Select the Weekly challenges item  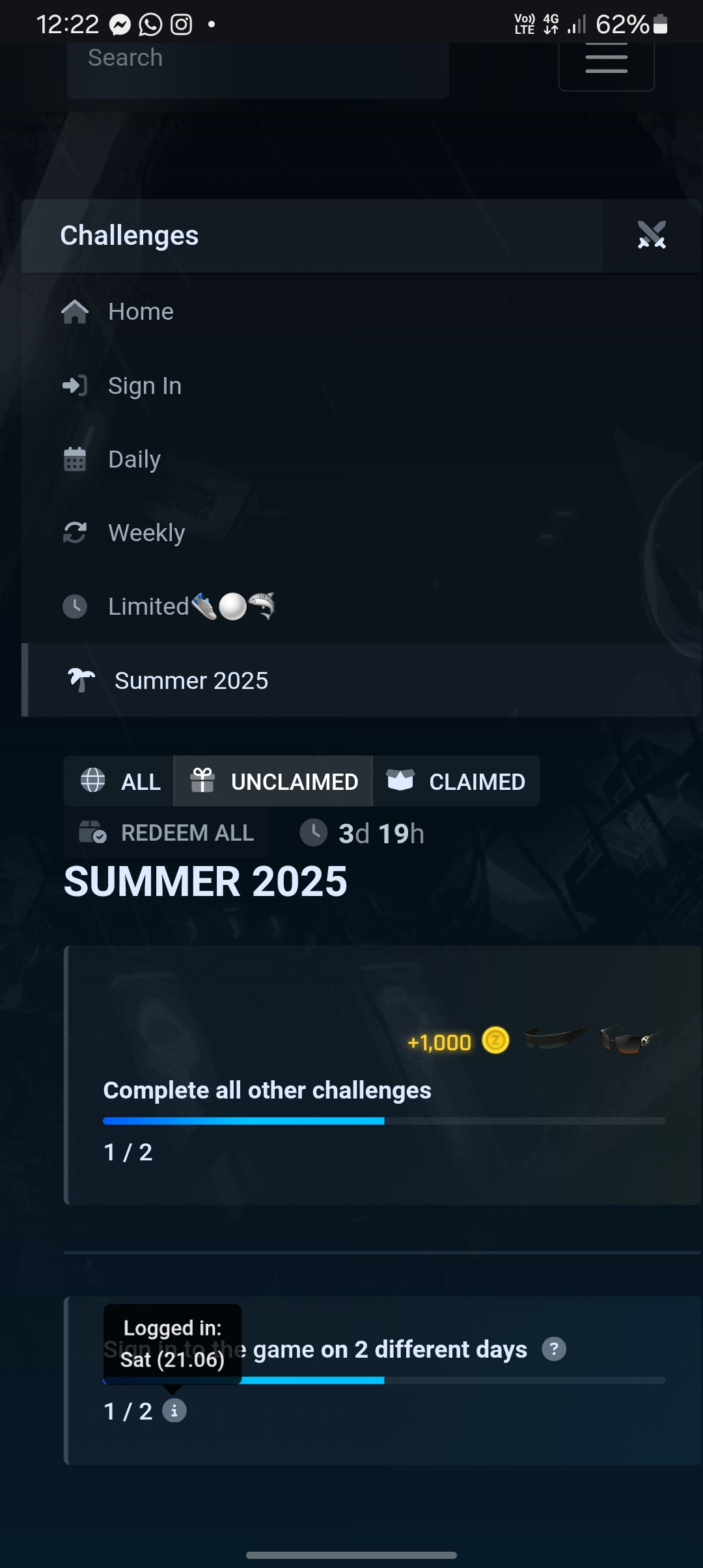(146, 533)
